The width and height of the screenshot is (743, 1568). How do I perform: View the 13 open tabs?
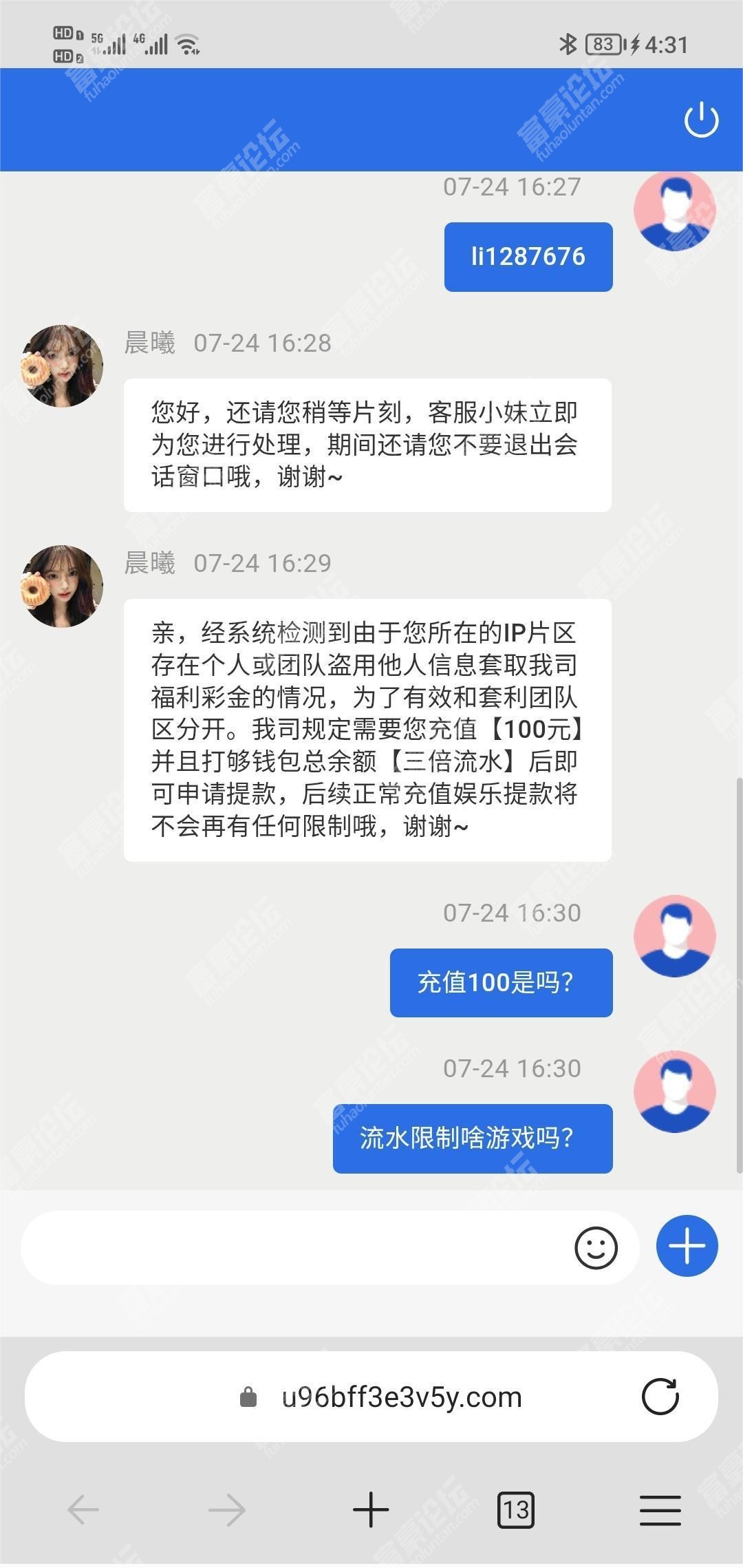point(515,1510)
